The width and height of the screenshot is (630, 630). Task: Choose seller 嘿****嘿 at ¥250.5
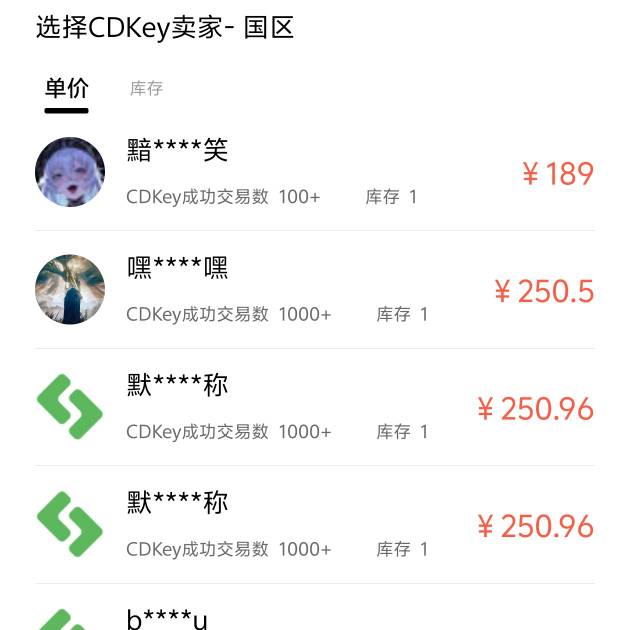pos(314,290)
